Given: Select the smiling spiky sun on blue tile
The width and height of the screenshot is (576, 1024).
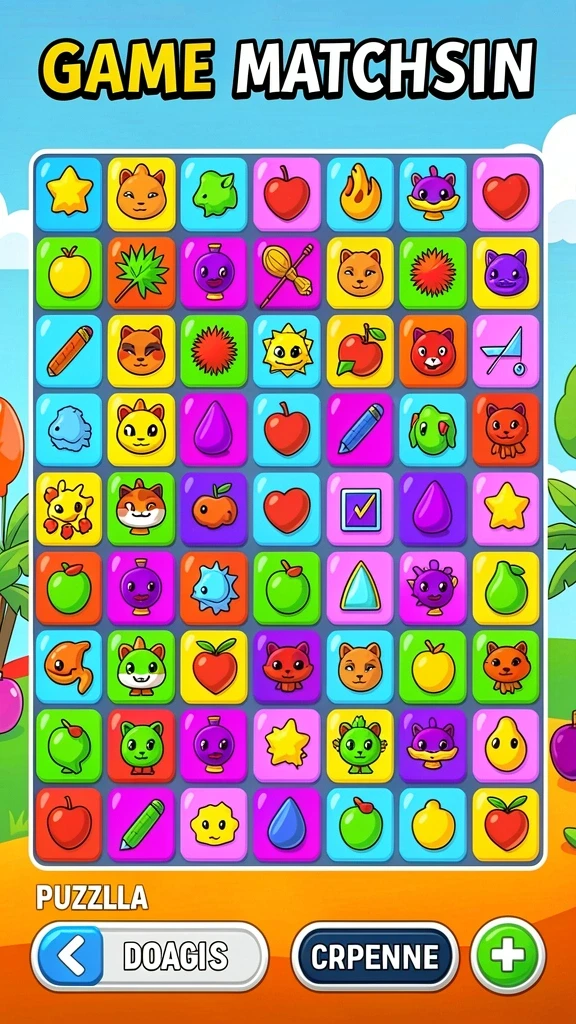Looking at the screenshot, I should 287,351.
